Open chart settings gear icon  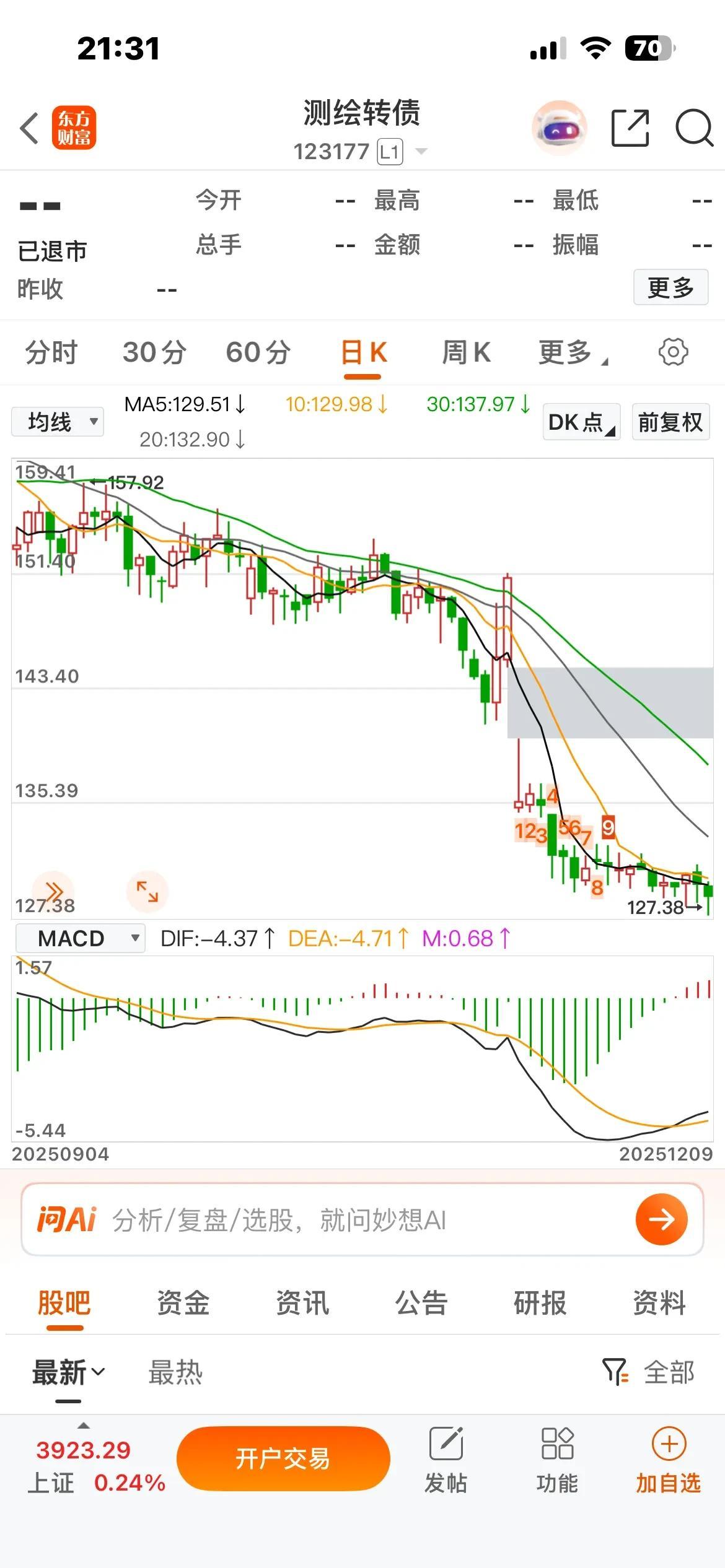pos(673,352)
